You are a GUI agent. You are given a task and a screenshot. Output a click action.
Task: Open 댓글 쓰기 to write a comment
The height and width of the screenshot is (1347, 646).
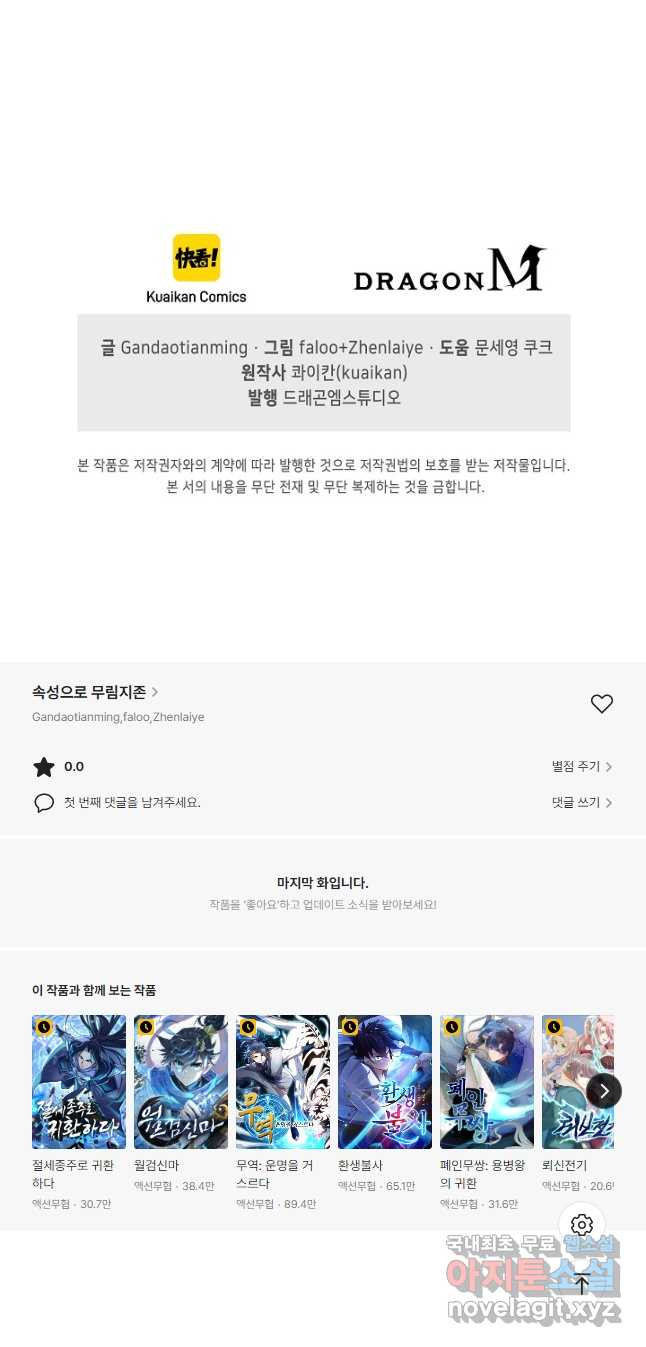pyautogui.click(x=581, y=803)
